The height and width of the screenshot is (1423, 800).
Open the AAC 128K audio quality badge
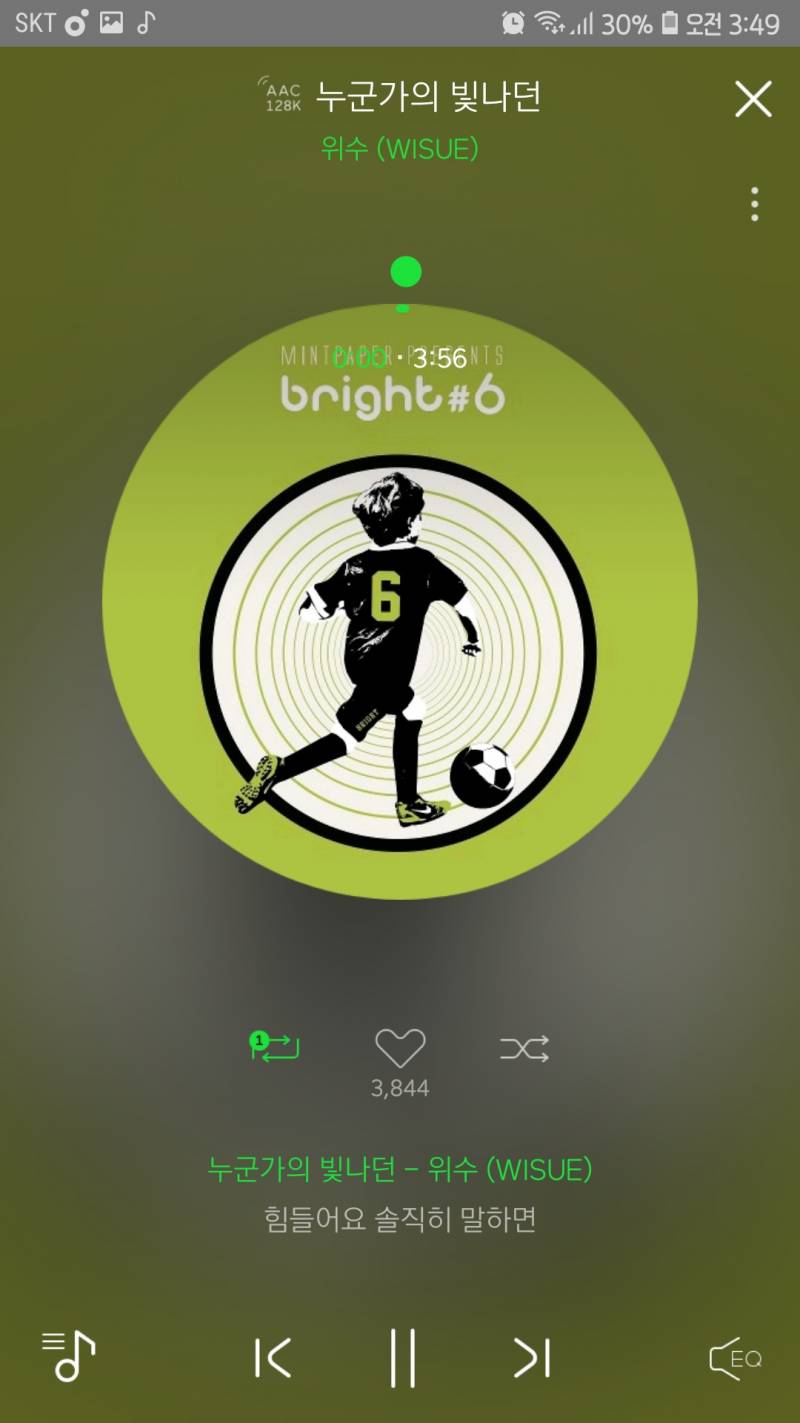(280, 97)
